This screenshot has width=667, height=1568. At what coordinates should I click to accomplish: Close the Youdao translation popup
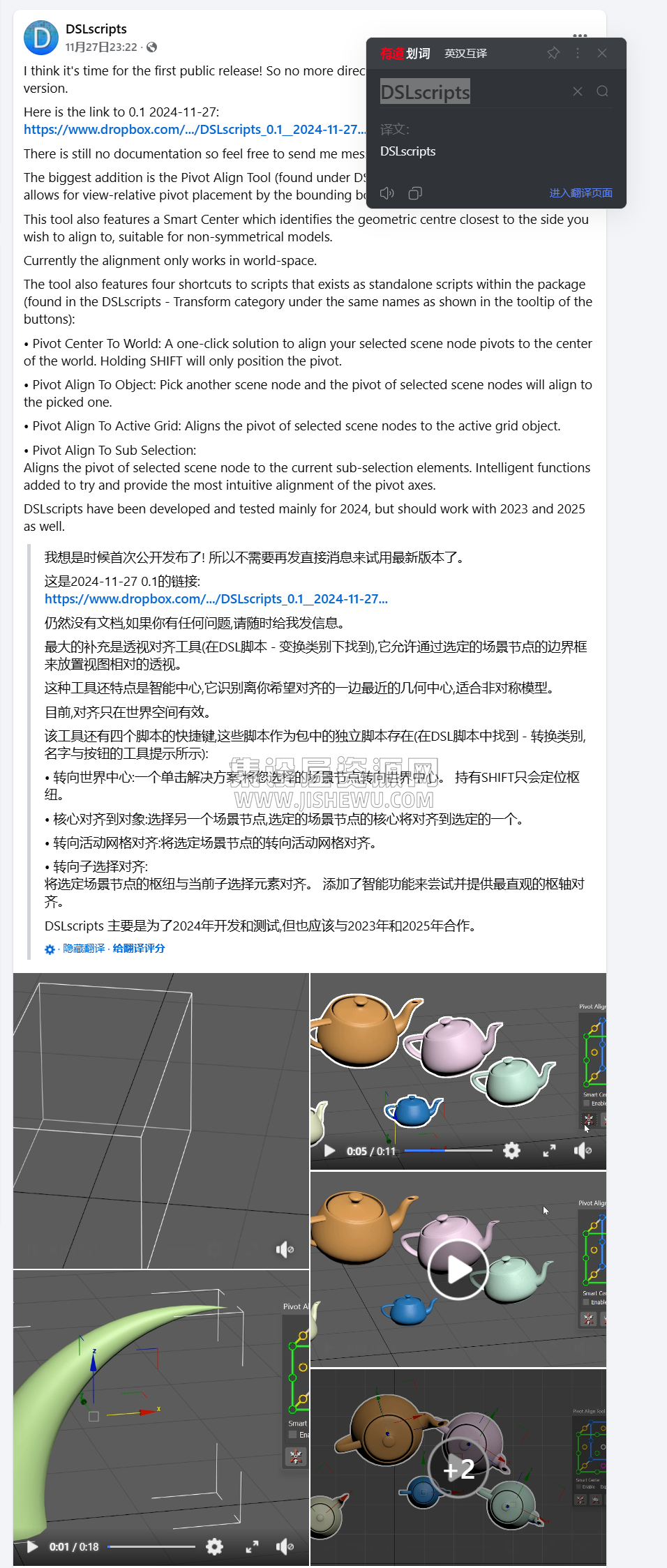coord(602,53)
